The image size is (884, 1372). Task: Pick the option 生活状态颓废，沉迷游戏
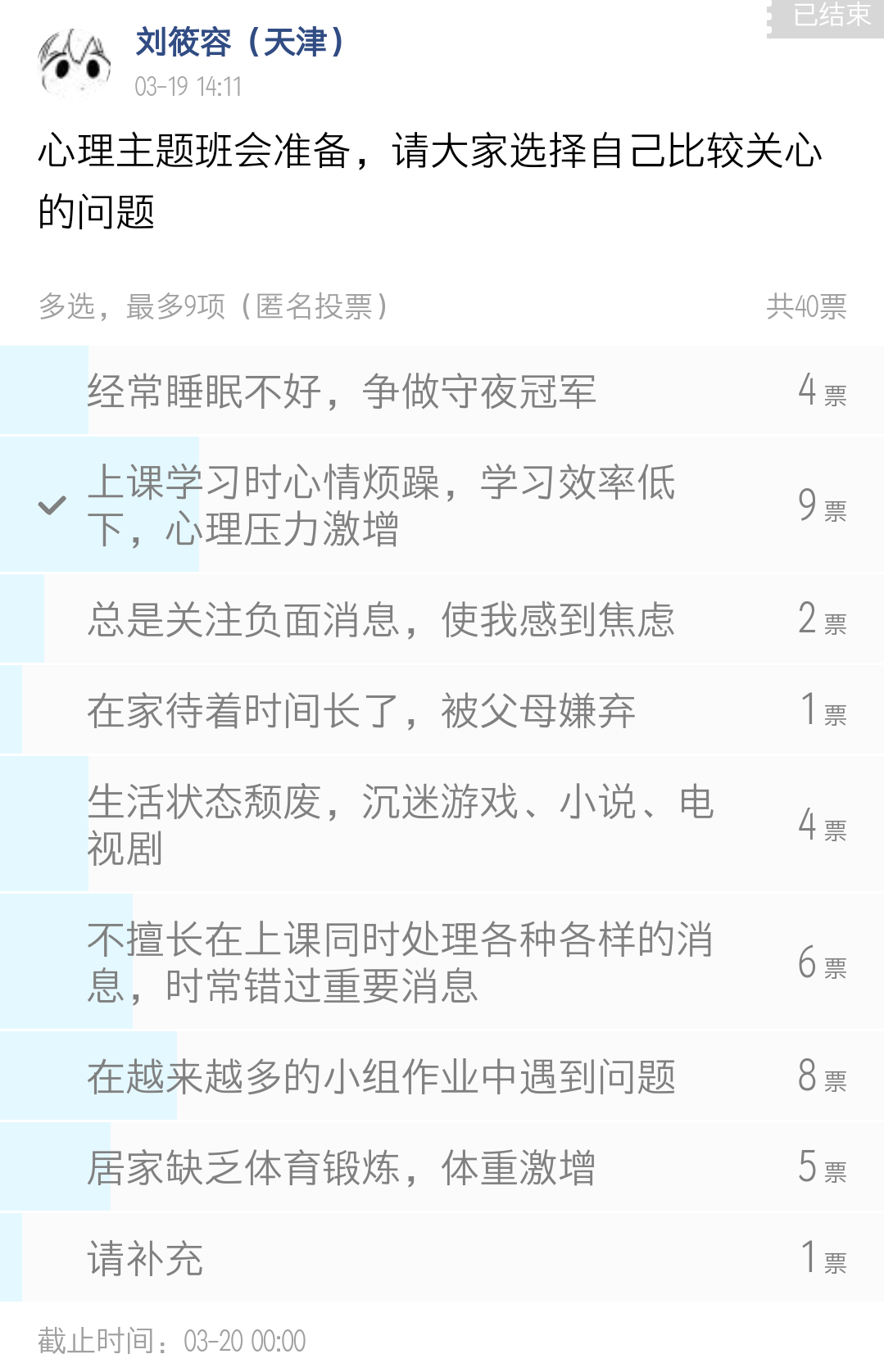pyautogui.click(x=400, y=824)
